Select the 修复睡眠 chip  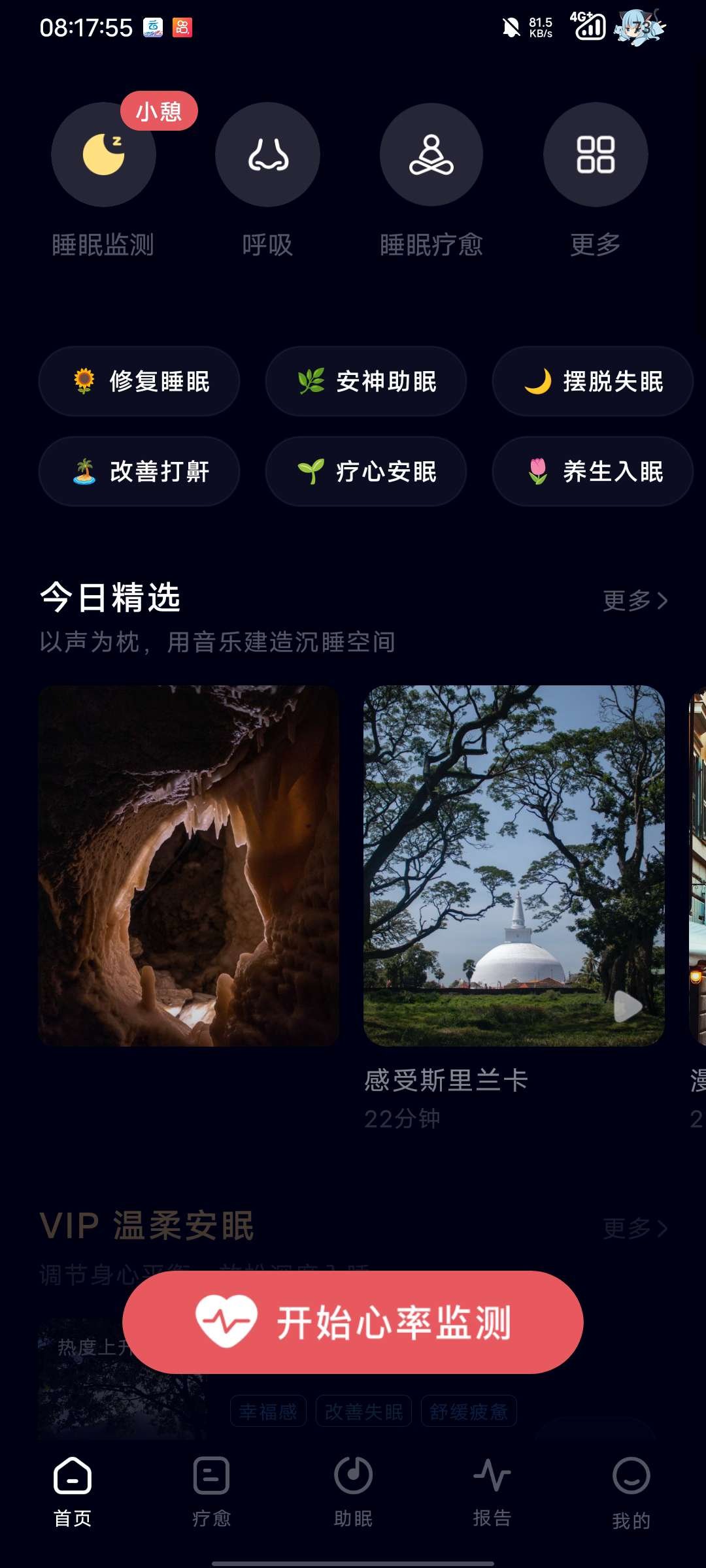[139, 381]
